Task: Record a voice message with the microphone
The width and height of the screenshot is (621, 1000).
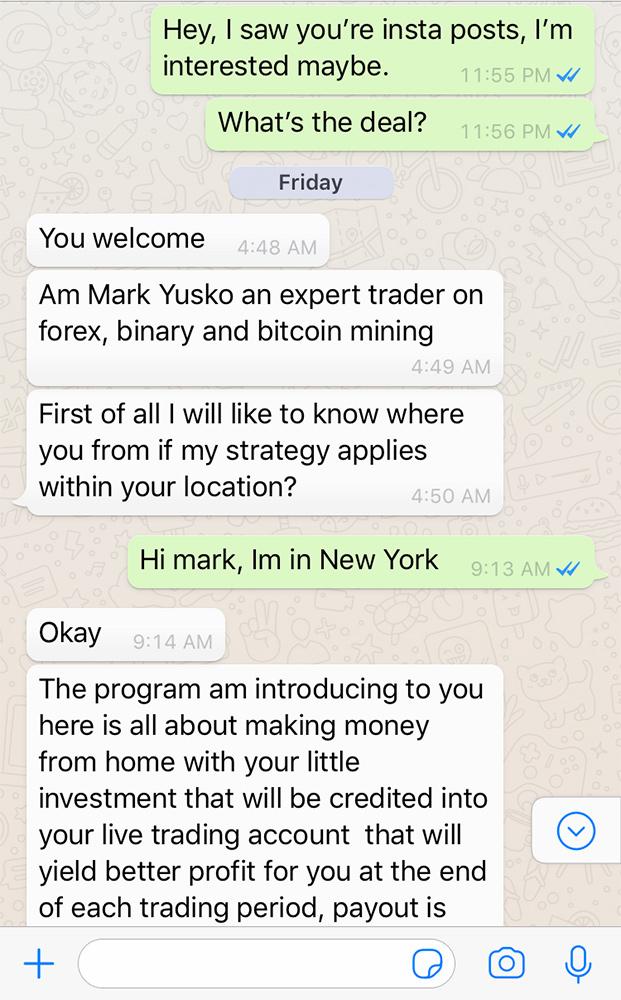Action: pos(577,964)
